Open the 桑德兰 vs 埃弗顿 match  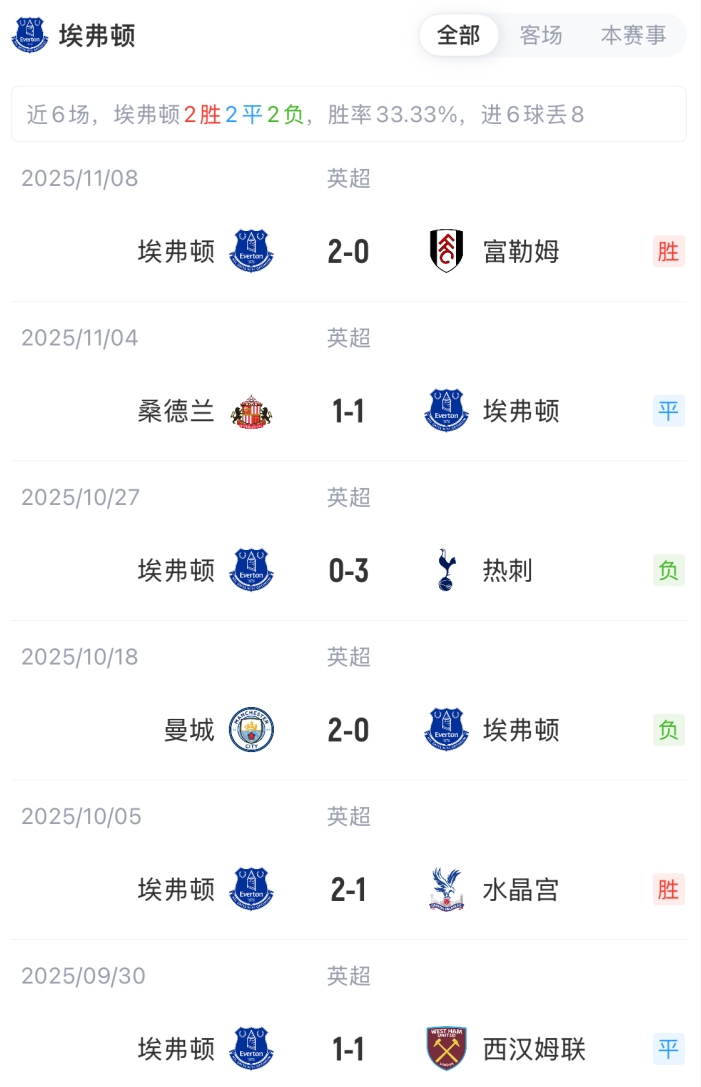tap(348, 411)
